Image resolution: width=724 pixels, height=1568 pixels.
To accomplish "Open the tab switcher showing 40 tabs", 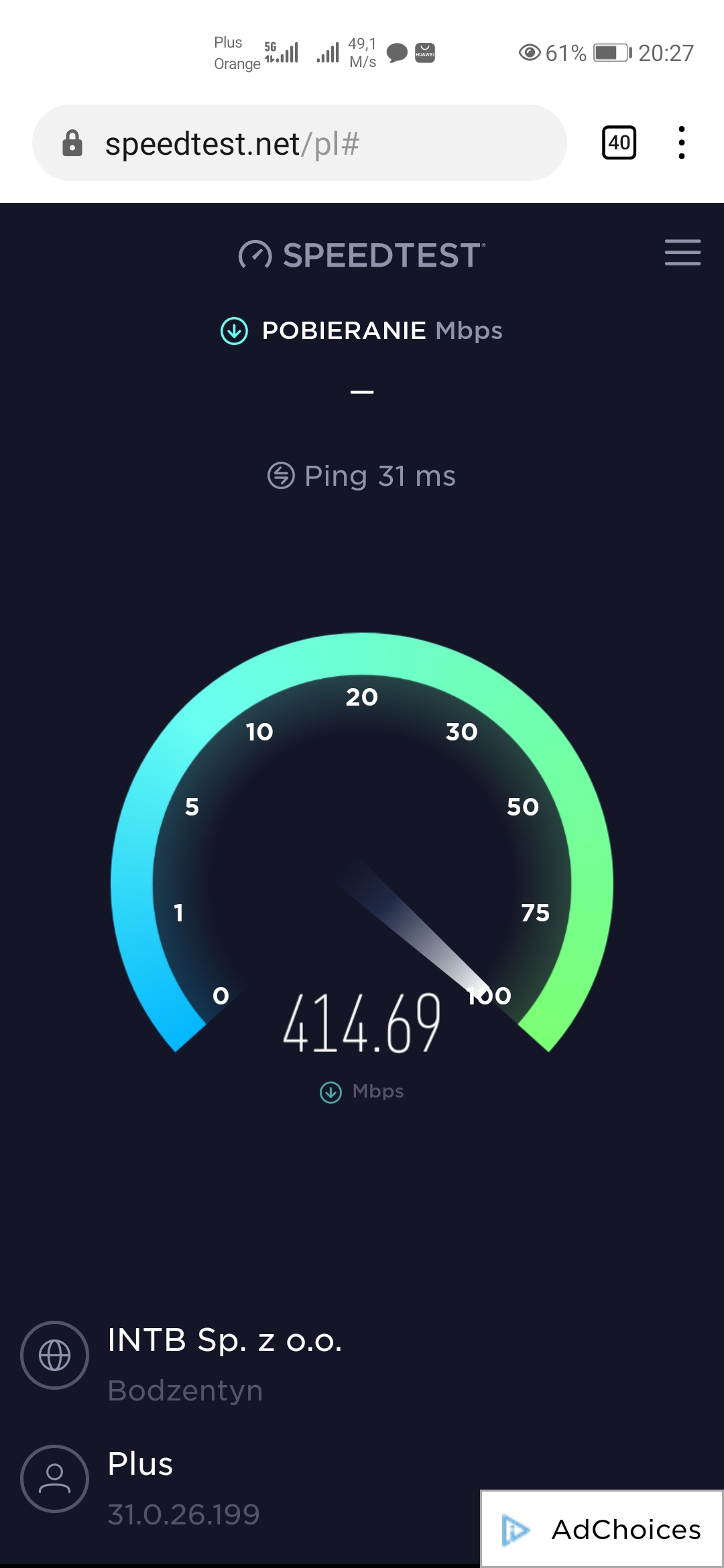I will [x=619, y=143].
